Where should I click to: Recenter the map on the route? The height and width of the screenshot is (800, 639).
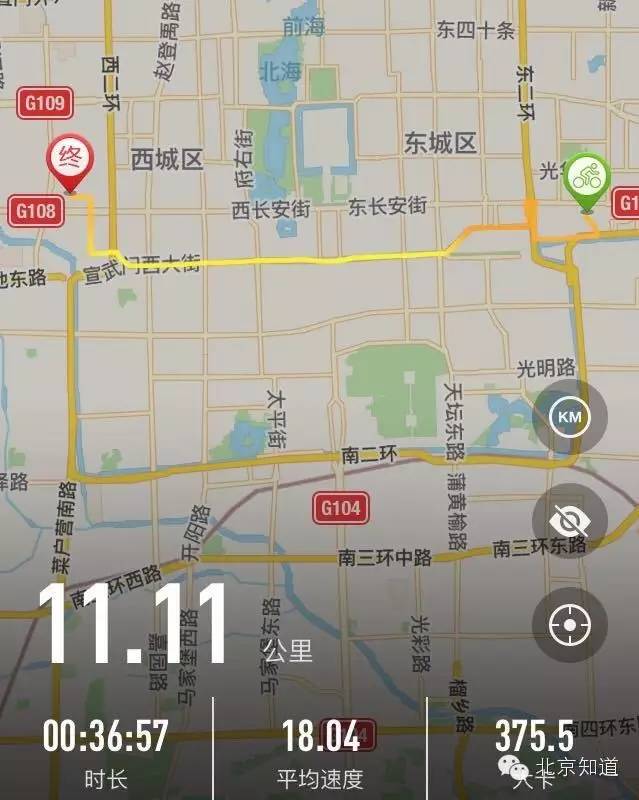[x=569, y=625]
